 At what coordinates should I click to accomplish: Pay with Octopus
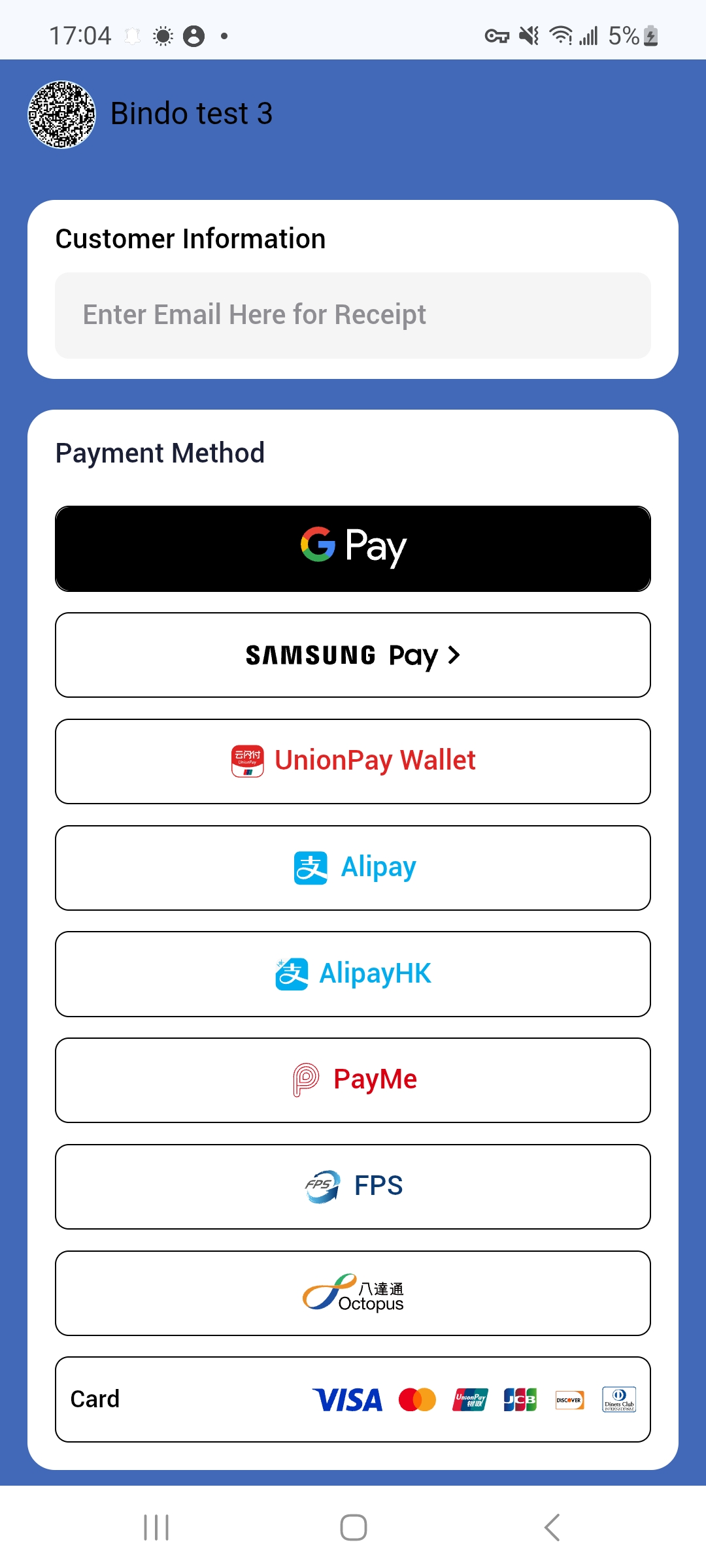(353, 1294)
